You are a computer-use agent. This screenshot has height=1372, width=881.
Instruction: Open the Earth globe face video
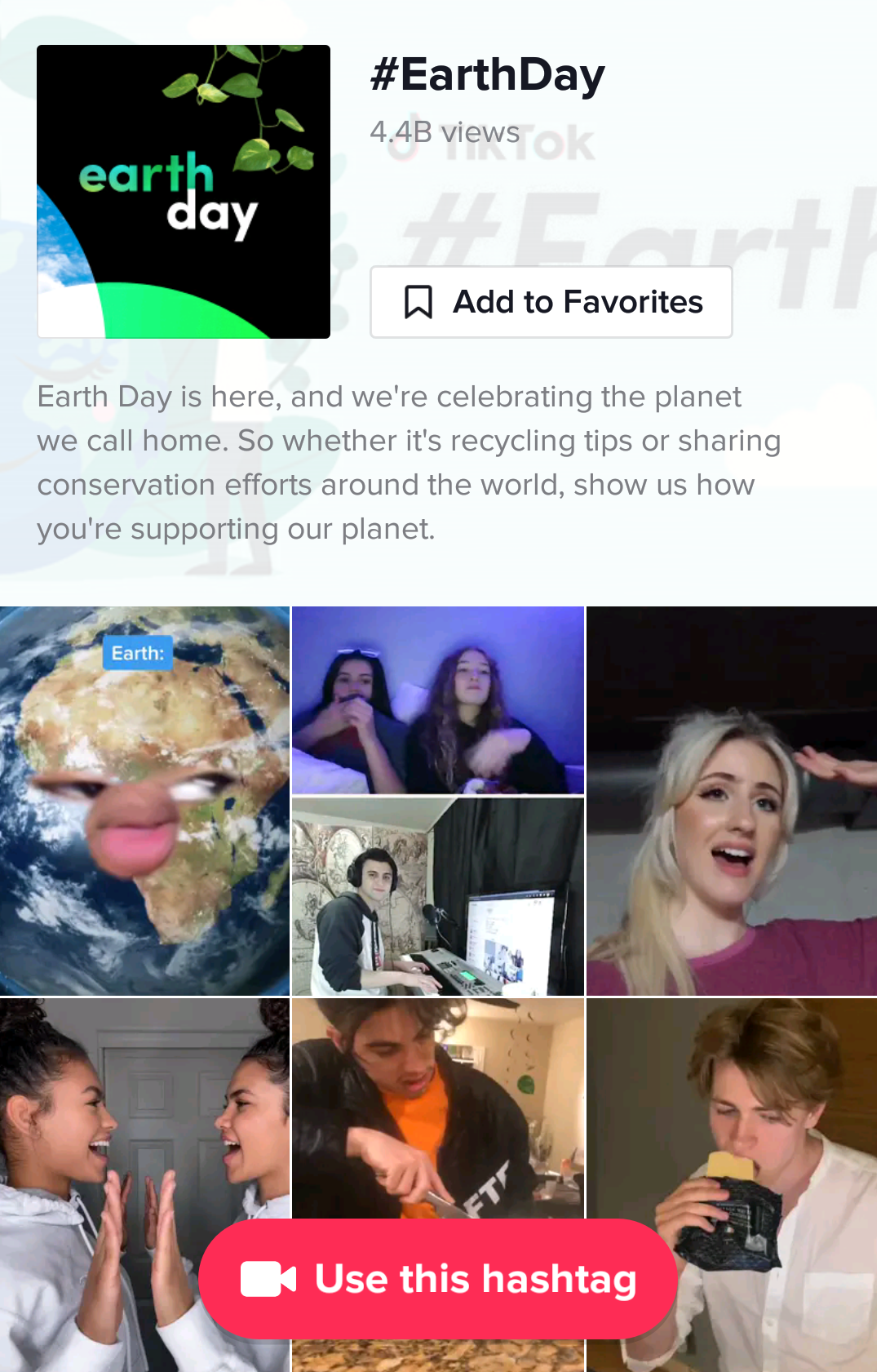click(144, 801)
